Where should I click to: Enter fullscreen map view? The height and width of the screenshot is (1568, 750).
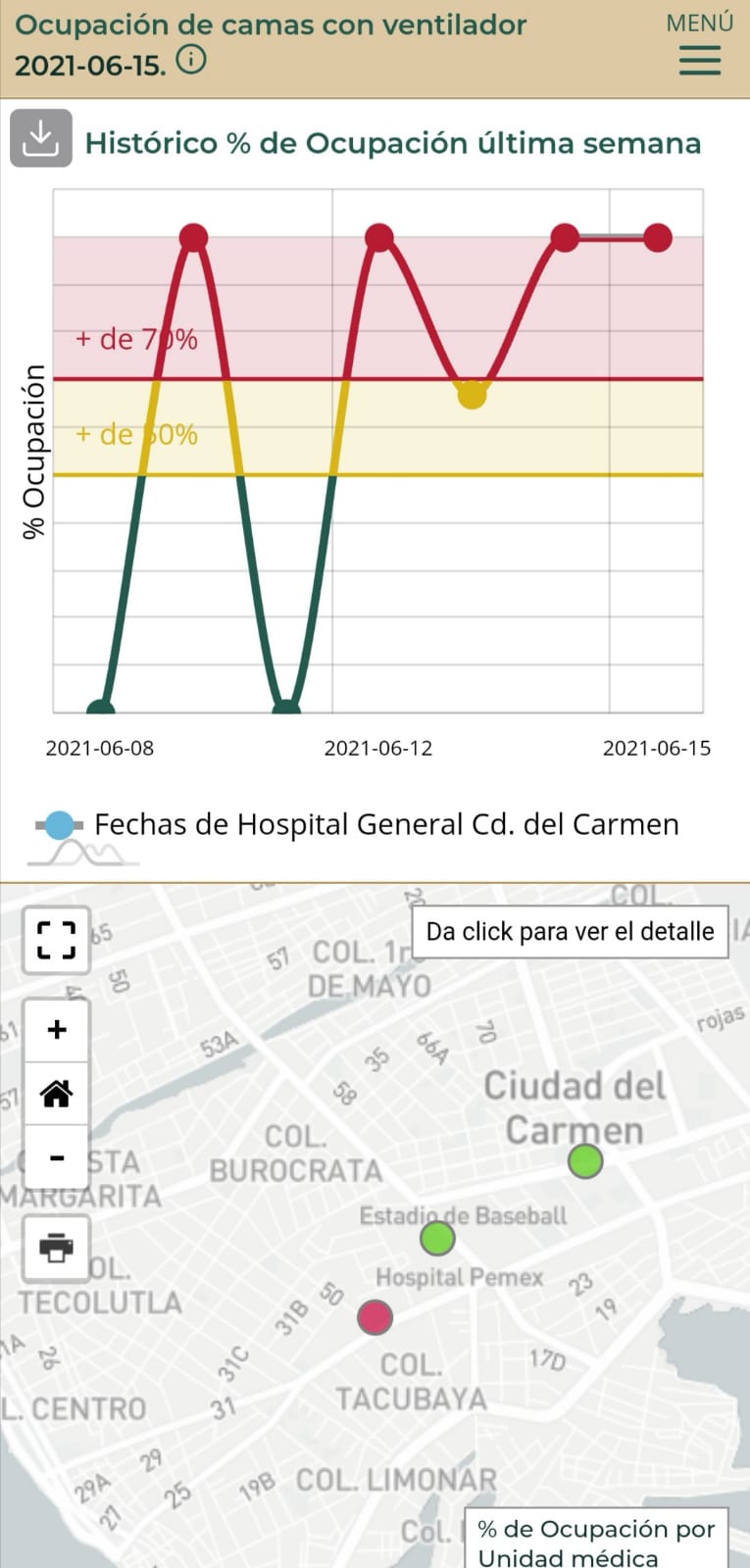pyautogui.click(x=57, y=940)
